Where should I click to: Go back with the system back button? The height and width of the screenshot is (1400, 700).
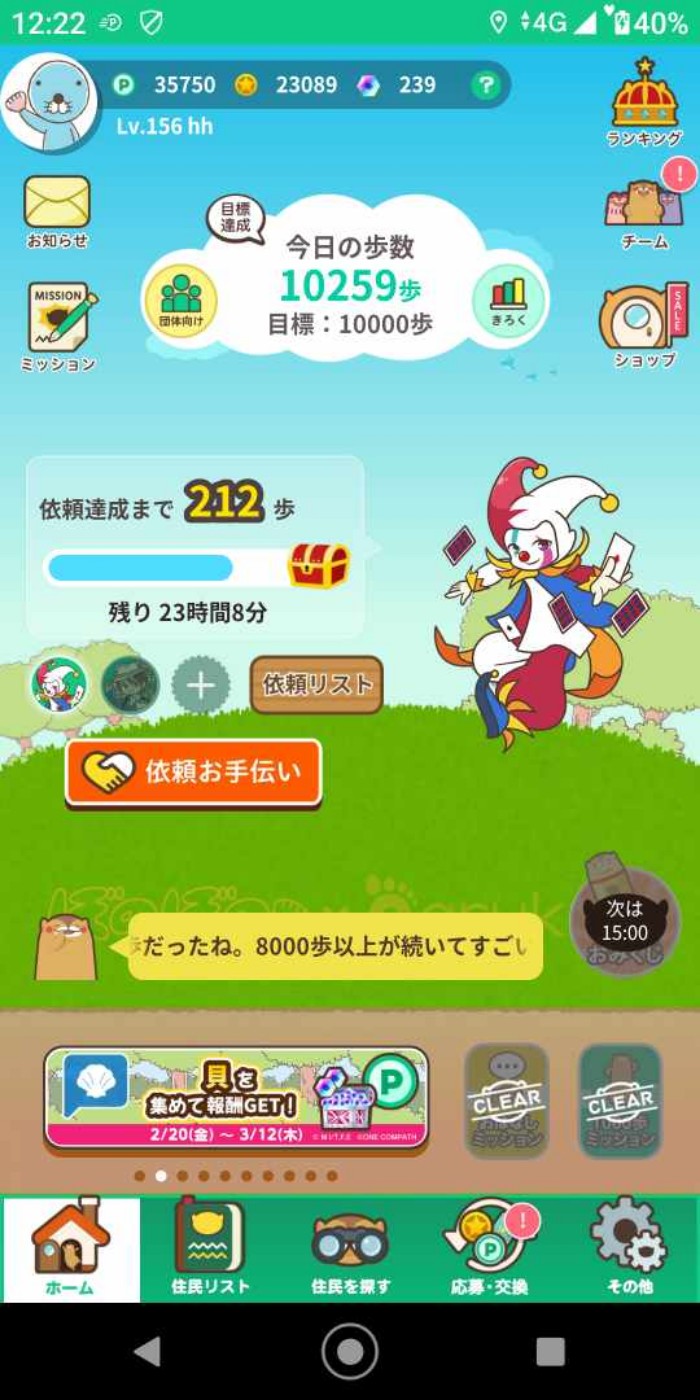pyautogui.click(x=148, y=1351)
